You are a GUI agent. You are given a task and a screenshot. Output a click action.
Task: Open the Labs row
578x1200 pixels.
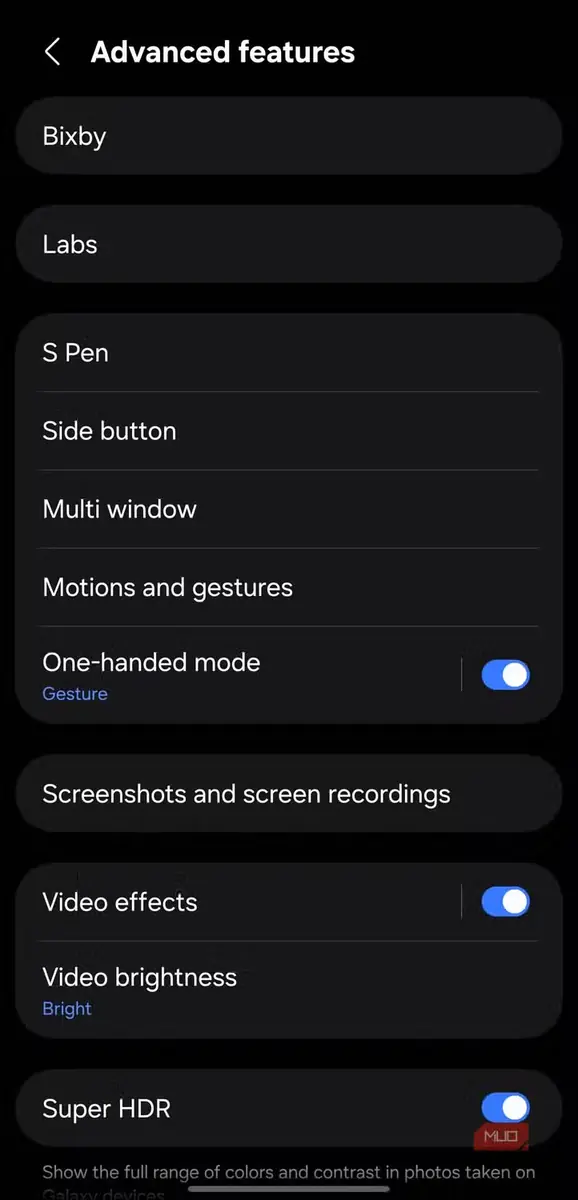288,244
